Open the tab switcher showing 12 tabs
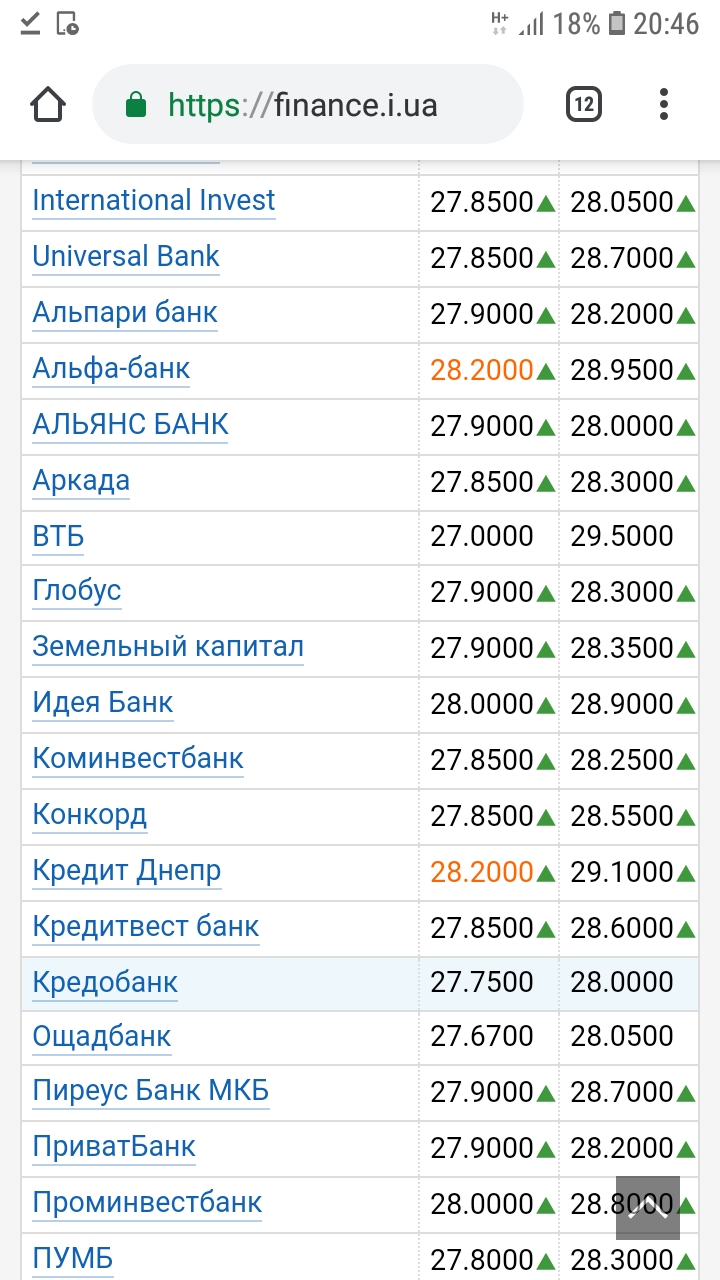 tap(584, 104)
